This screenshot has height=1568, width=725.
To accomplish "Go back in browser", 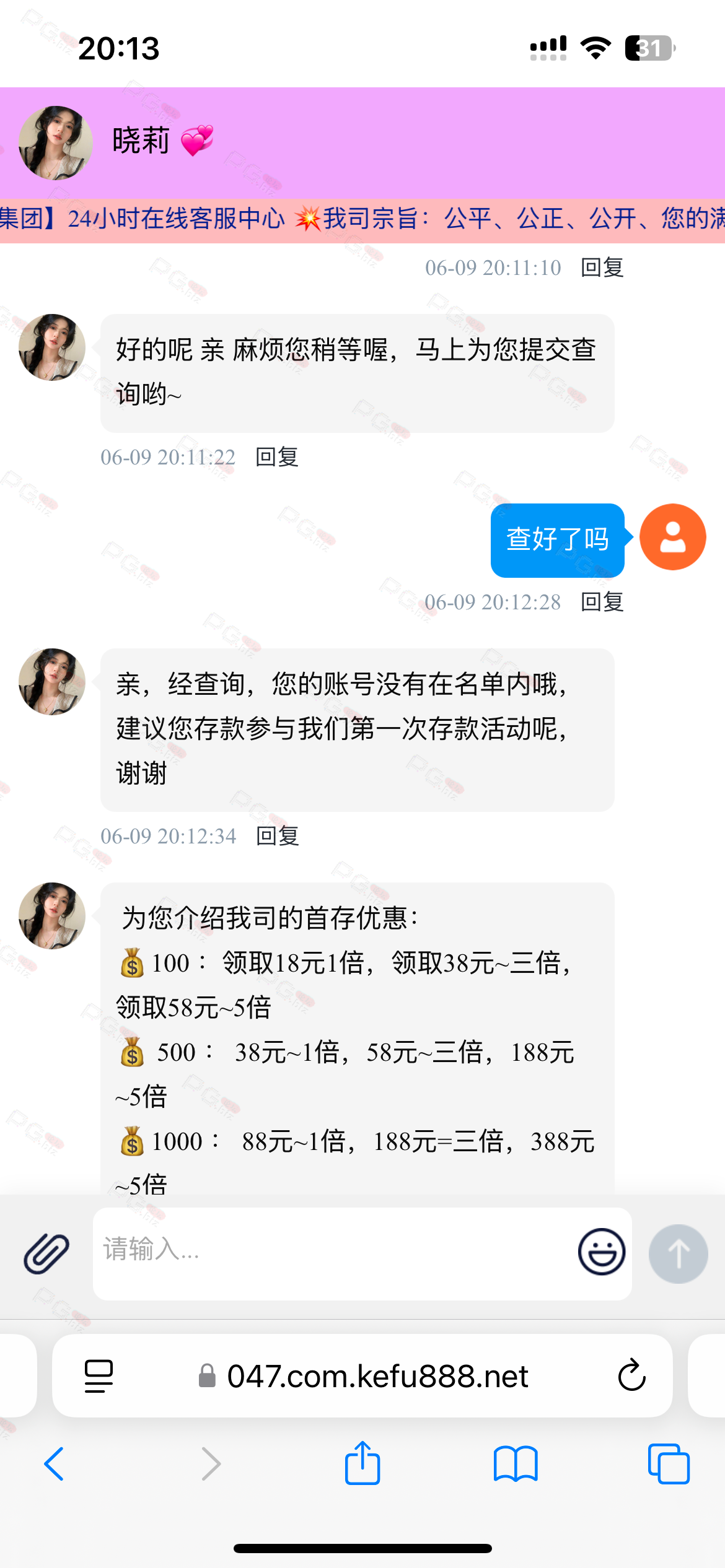I will pos(55,1464).
